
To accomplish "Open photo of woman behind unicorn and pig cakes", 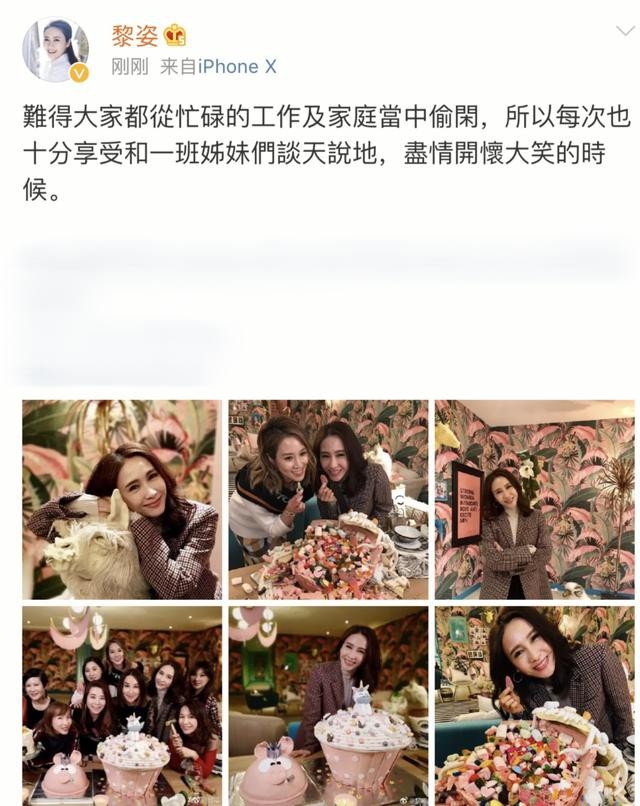I will click(x=327, y=703).
